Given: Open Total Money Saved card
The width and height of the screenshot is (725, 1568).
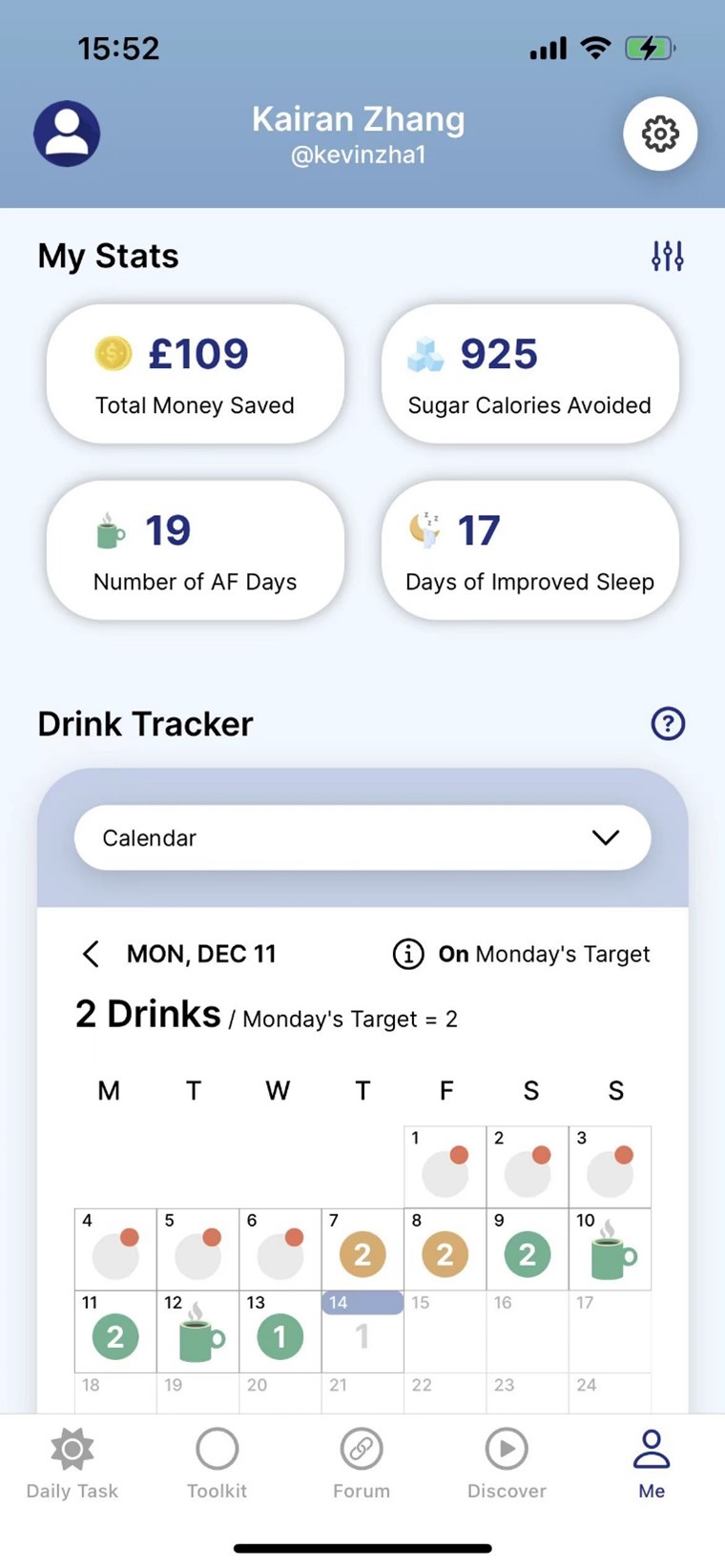Looking at the screenshot, I should pyautogui.click(x=196, y=375).
